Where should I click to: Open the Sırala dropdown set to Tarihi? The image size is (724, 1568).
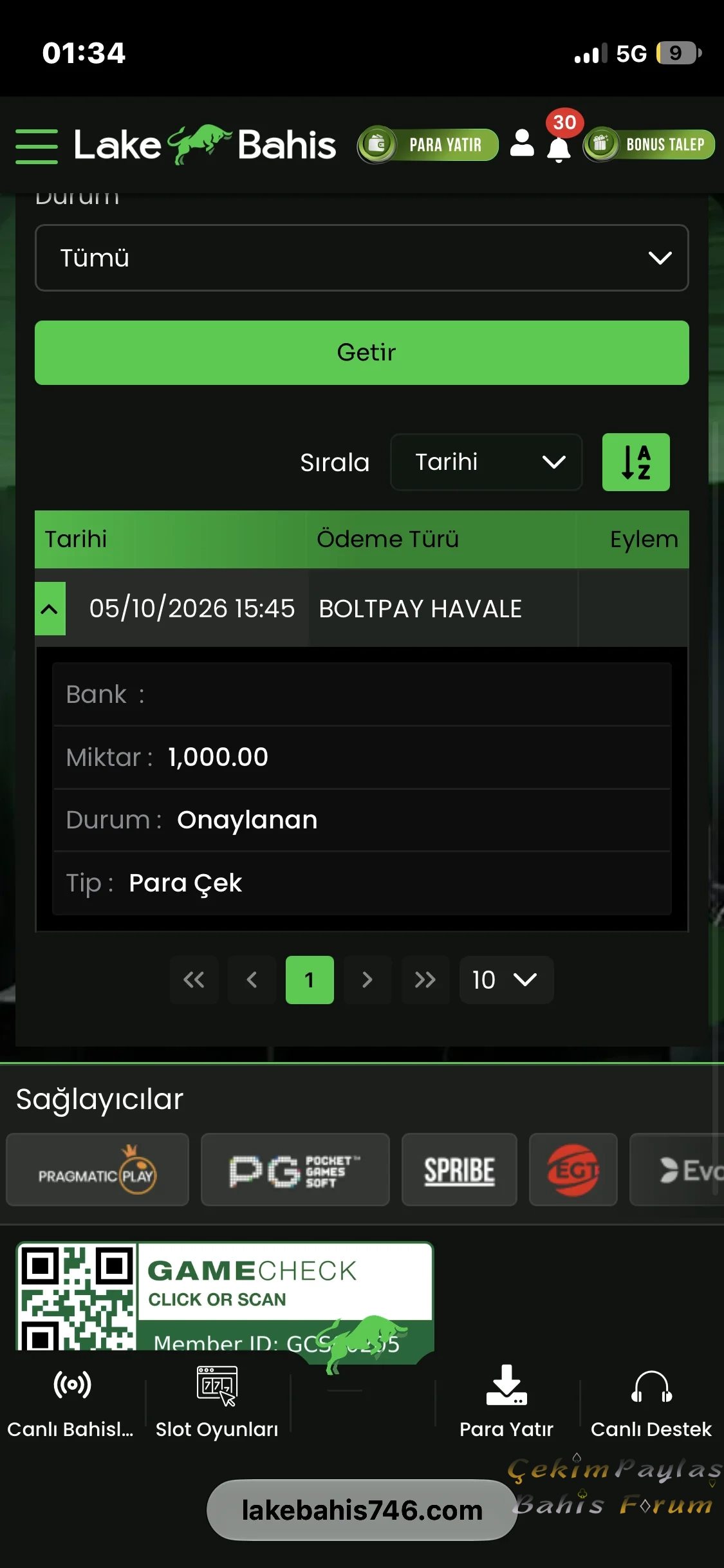(x=487, y=462)
